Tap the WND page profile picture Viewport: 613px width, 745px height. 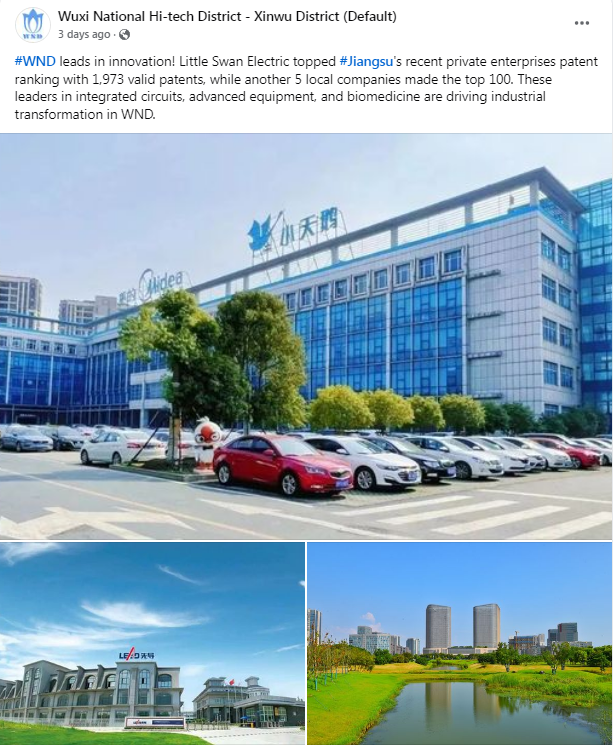tap(33, 25)
